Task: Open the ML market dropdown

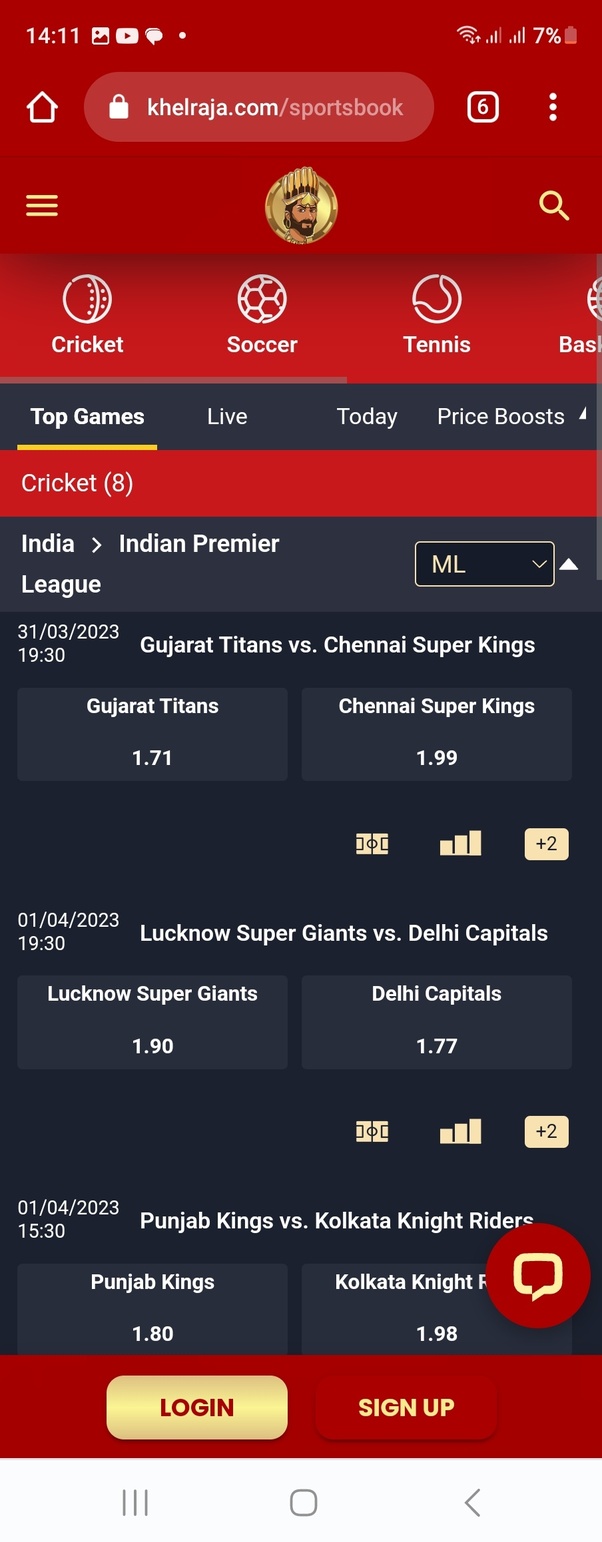Action: 484,564
